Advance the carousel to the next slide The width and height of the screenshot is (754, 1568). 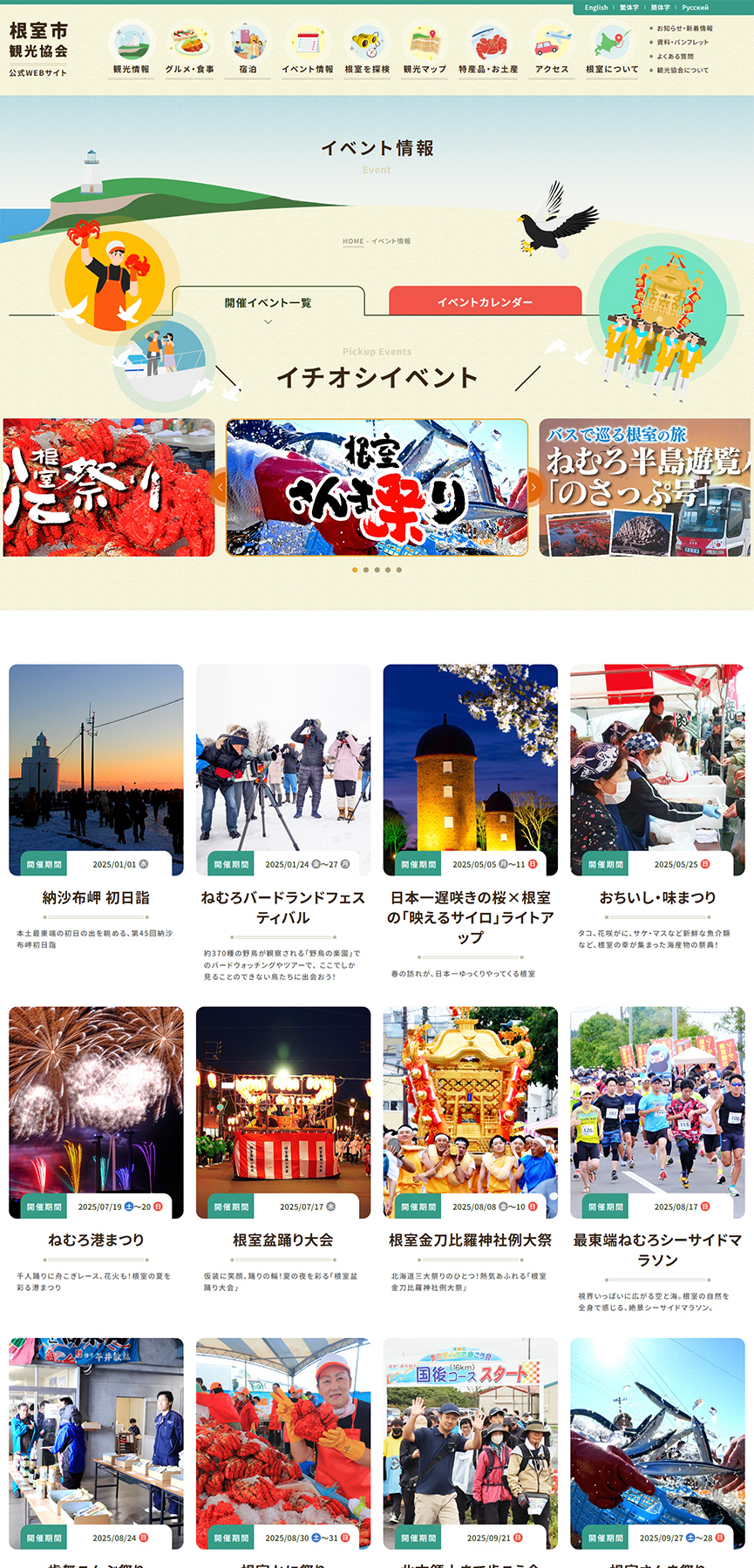(x=533, y=487)
